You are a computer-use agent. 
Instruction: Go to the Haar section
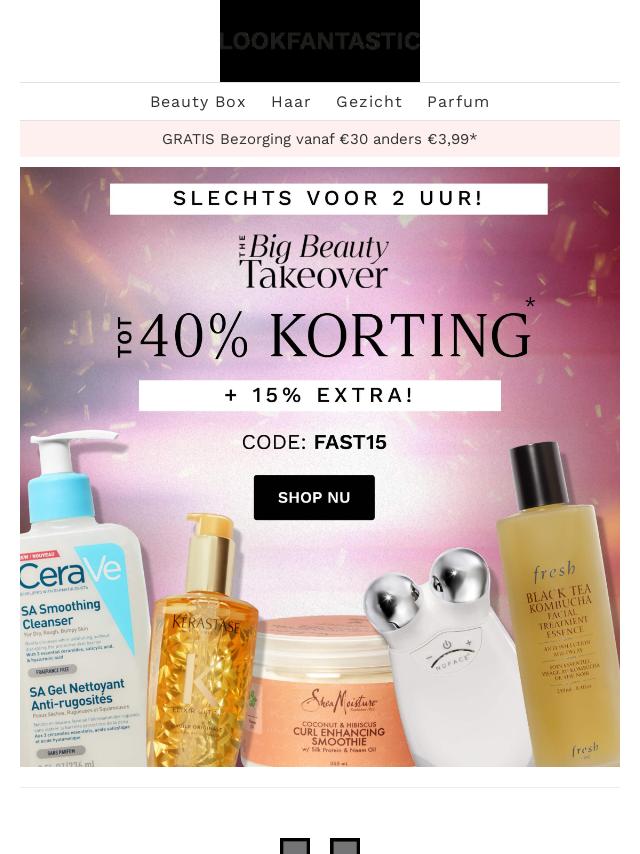291,102
